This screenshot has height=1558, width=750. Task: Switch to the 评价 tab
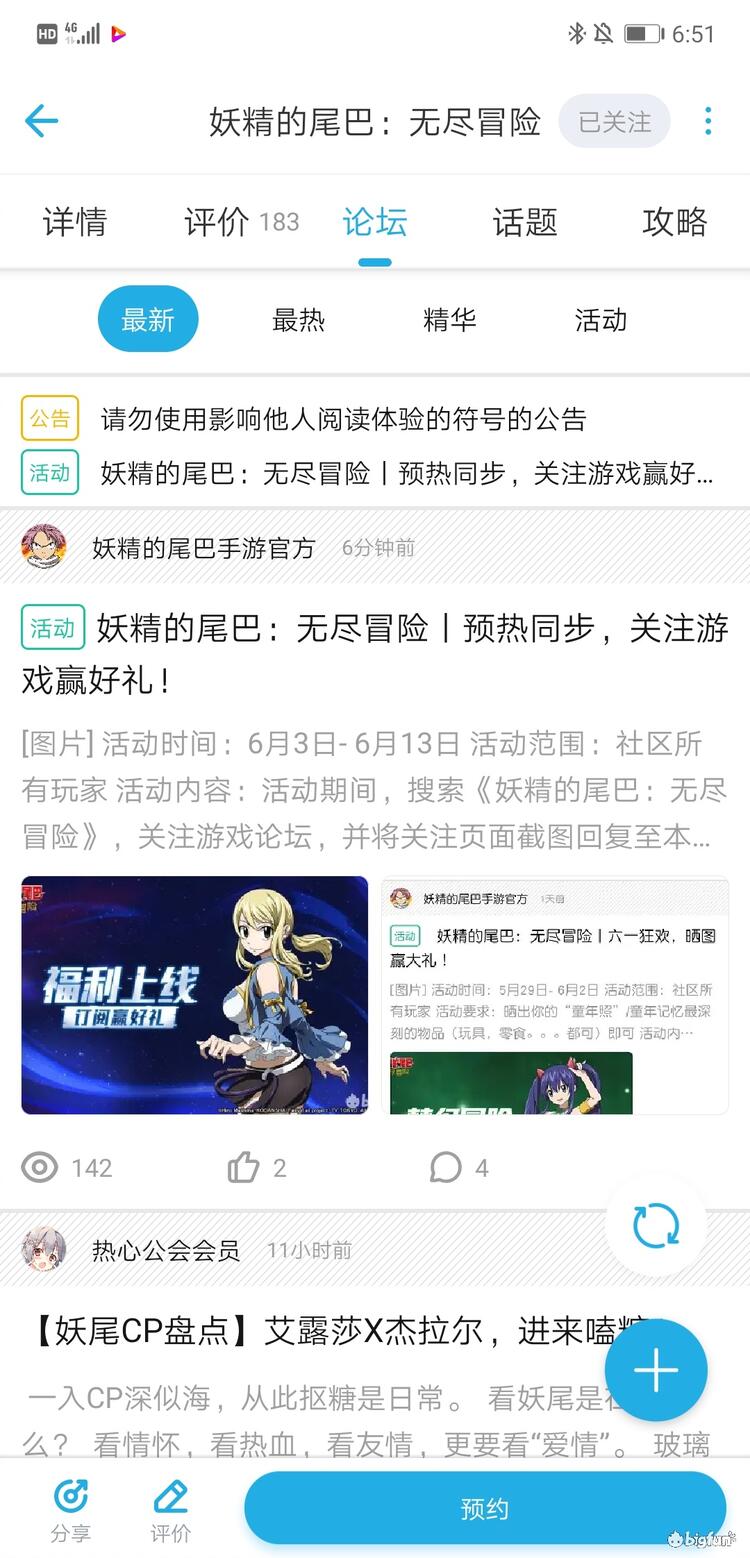coord(217,221)
